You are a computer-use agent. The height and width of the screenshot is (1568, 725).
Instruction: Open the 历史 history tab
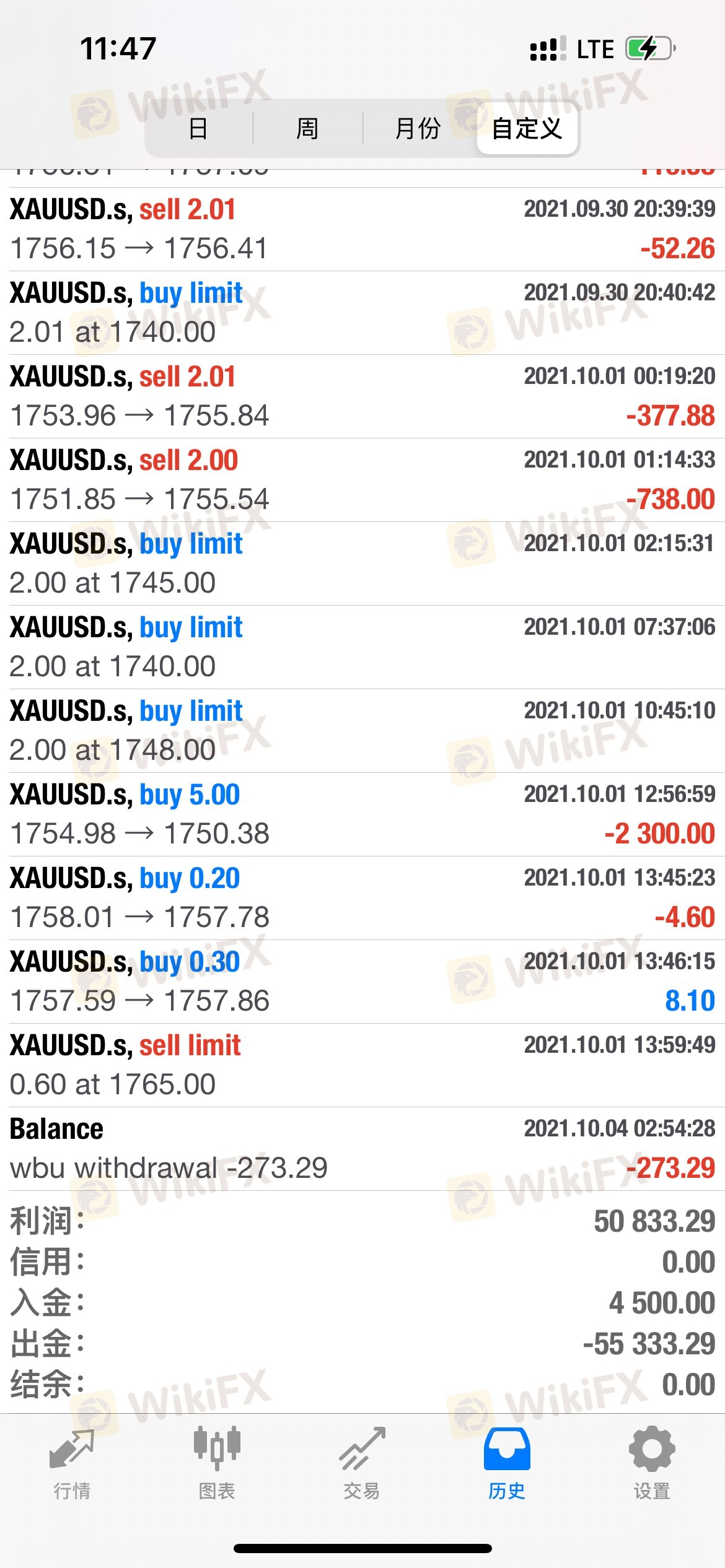pos(507,1464)
